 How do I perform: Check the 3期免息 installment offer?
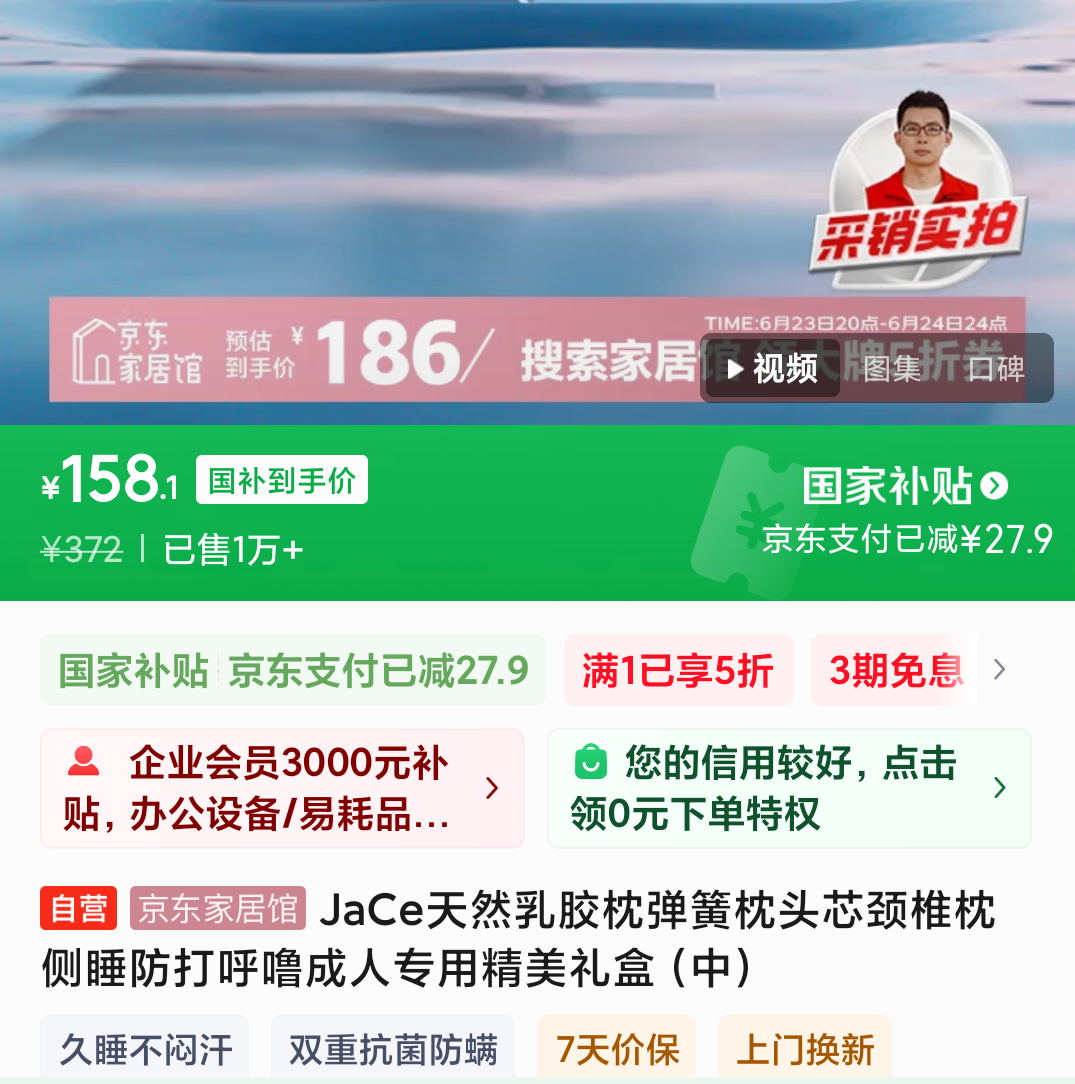pos(895,671)
